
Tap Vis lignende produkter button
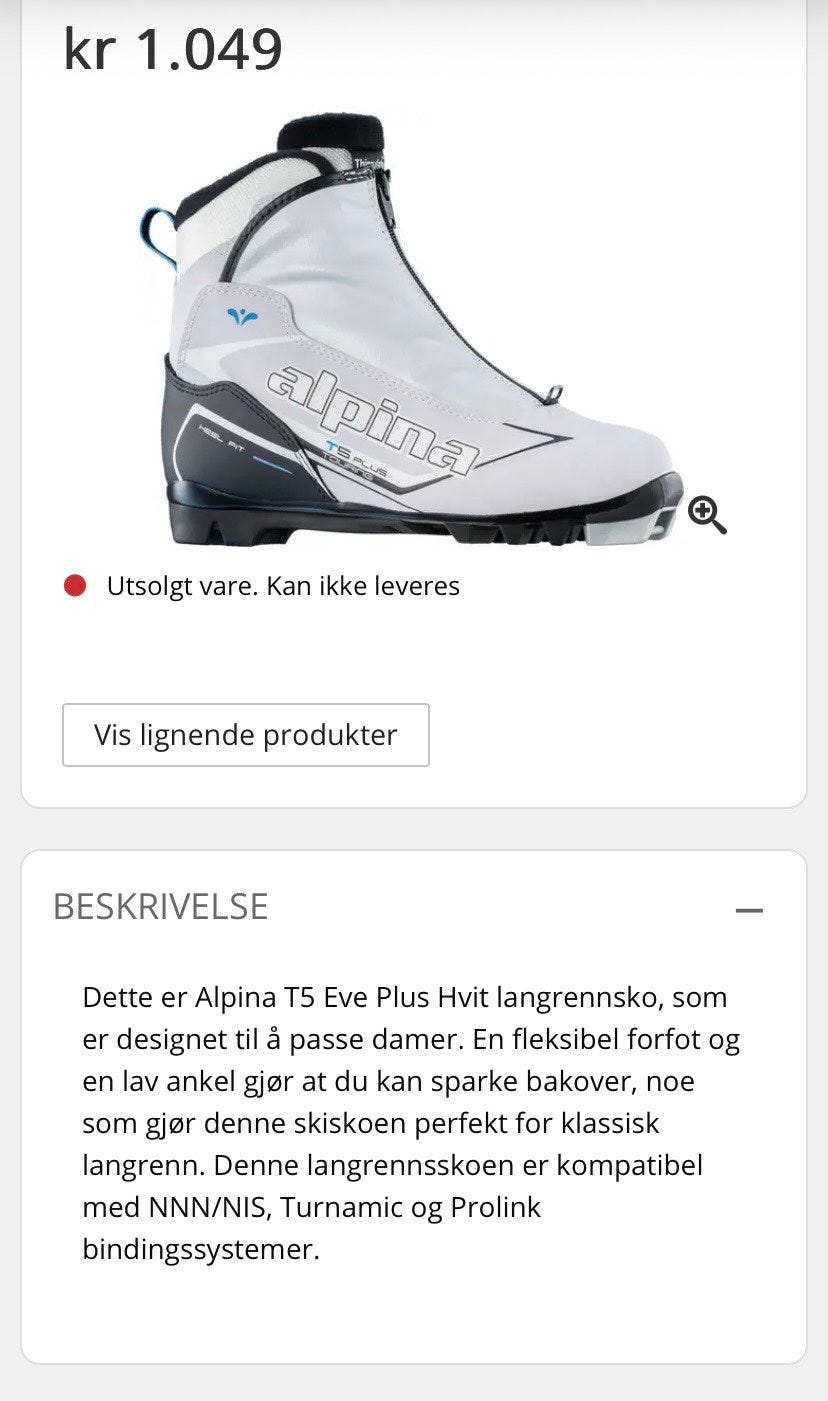[246, 735]
